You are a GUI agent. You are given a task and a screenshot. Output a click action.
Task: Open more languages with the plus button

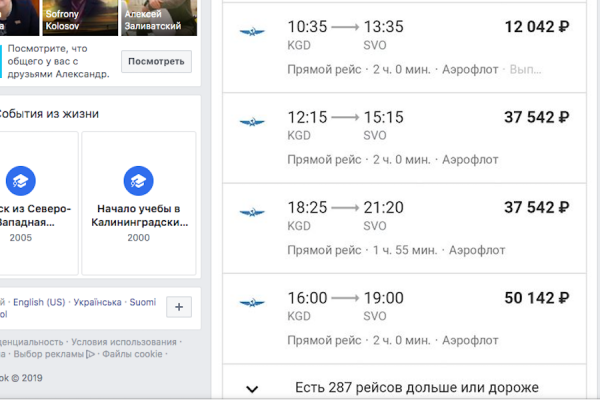pyautogui.click(x=177, y=307)
